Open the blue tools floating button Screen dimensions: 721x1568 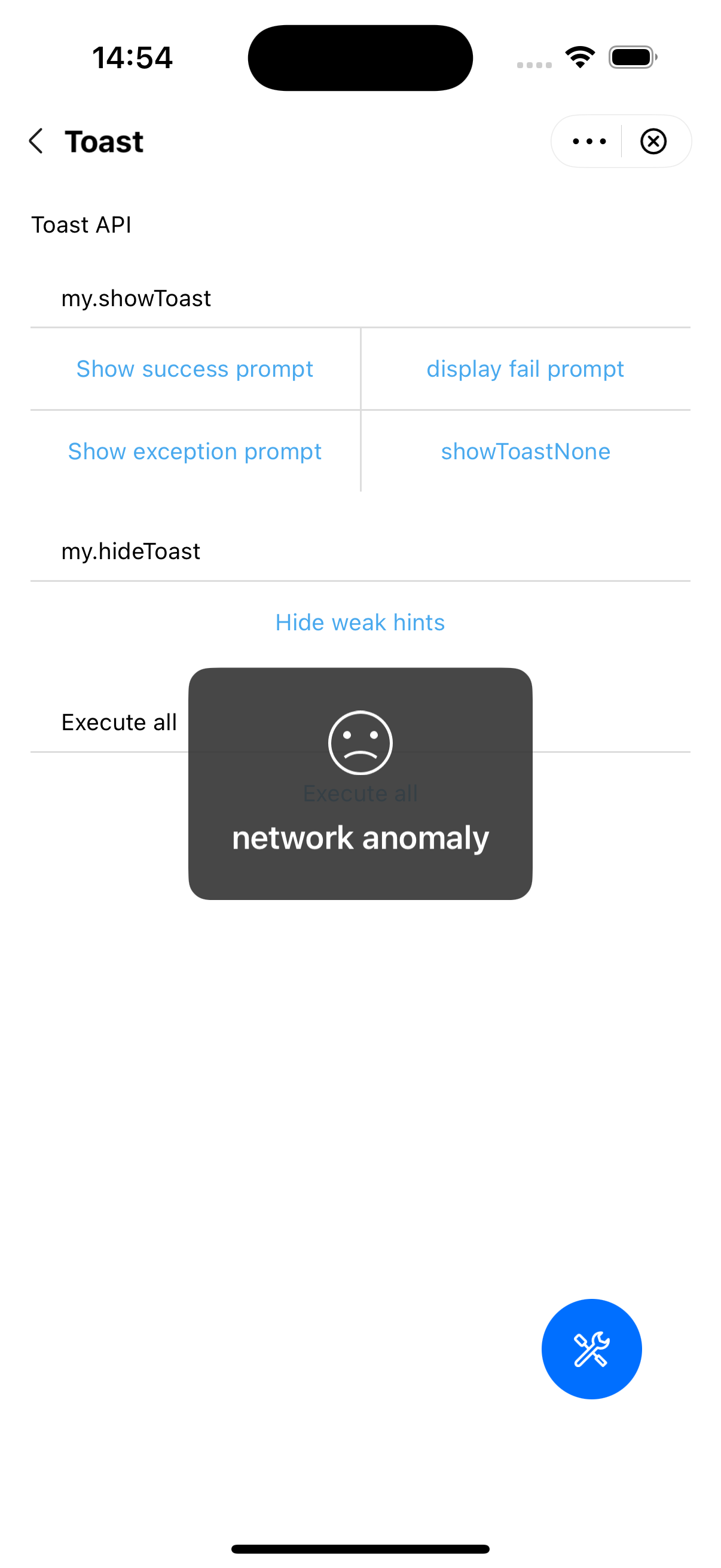(591, 1349)
